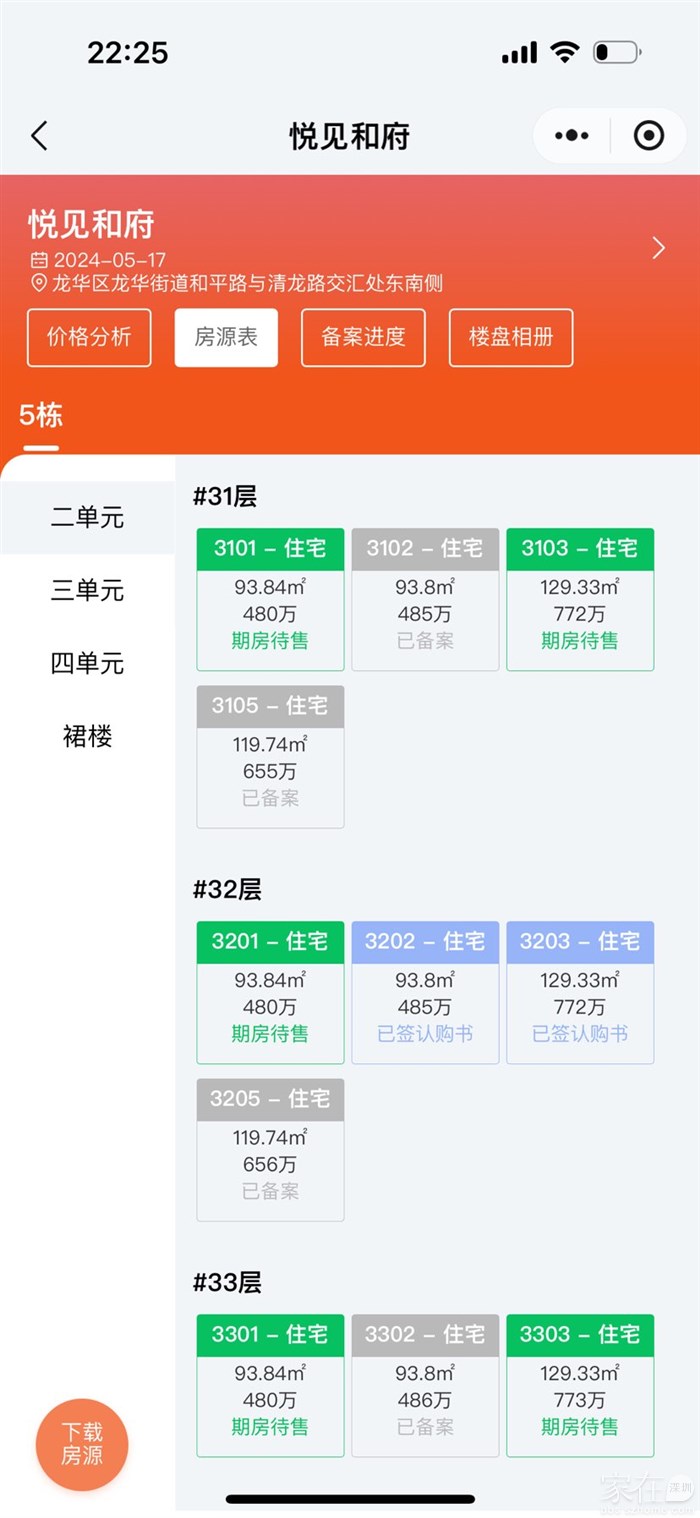View details of unit 3103

click(x=580, y=598)
